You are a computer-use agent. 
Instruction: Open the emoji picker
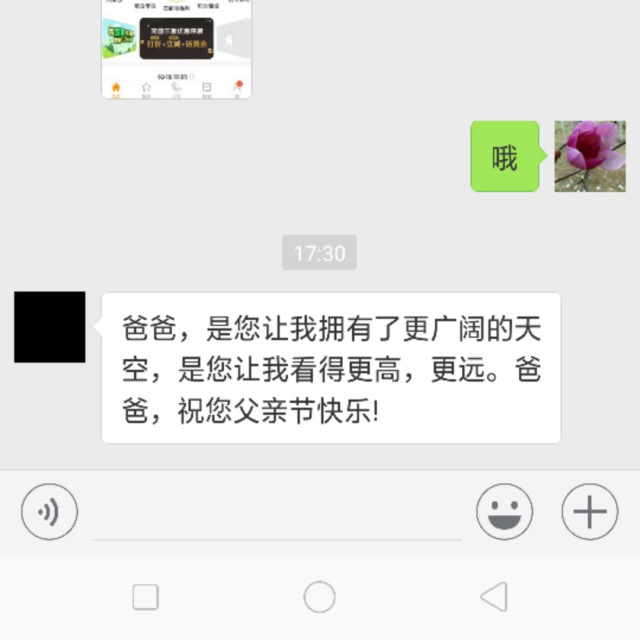504,512
